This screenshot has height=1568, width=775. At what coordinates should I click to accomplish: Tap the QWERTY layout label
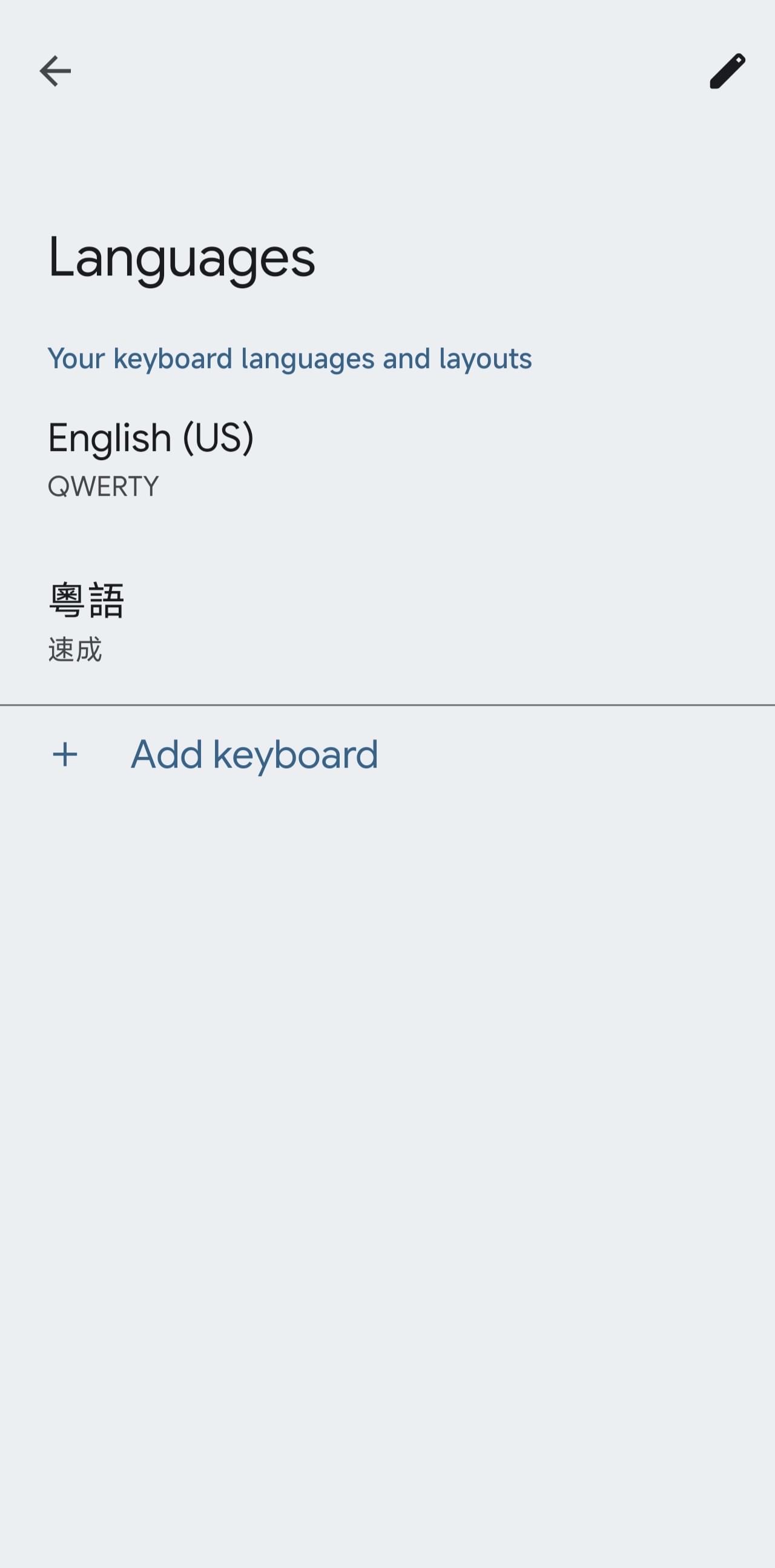point(102,485)
